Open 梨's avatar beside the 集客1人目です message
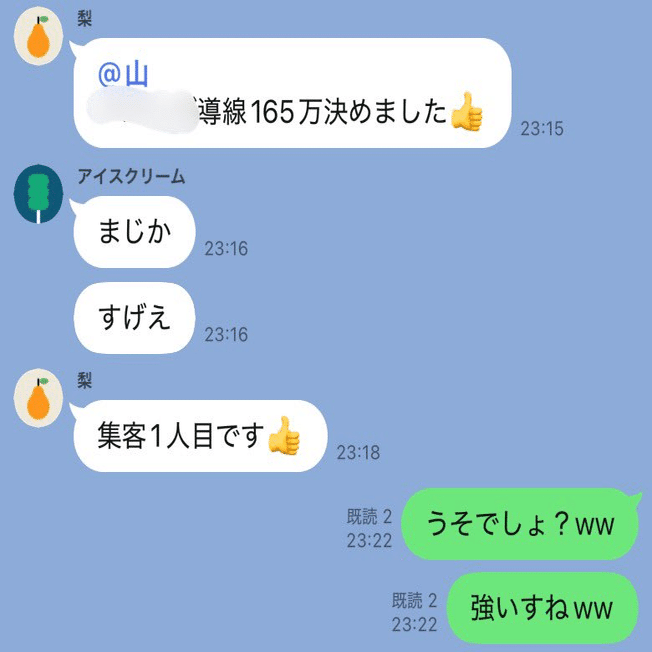 click(x=39, y=396)
